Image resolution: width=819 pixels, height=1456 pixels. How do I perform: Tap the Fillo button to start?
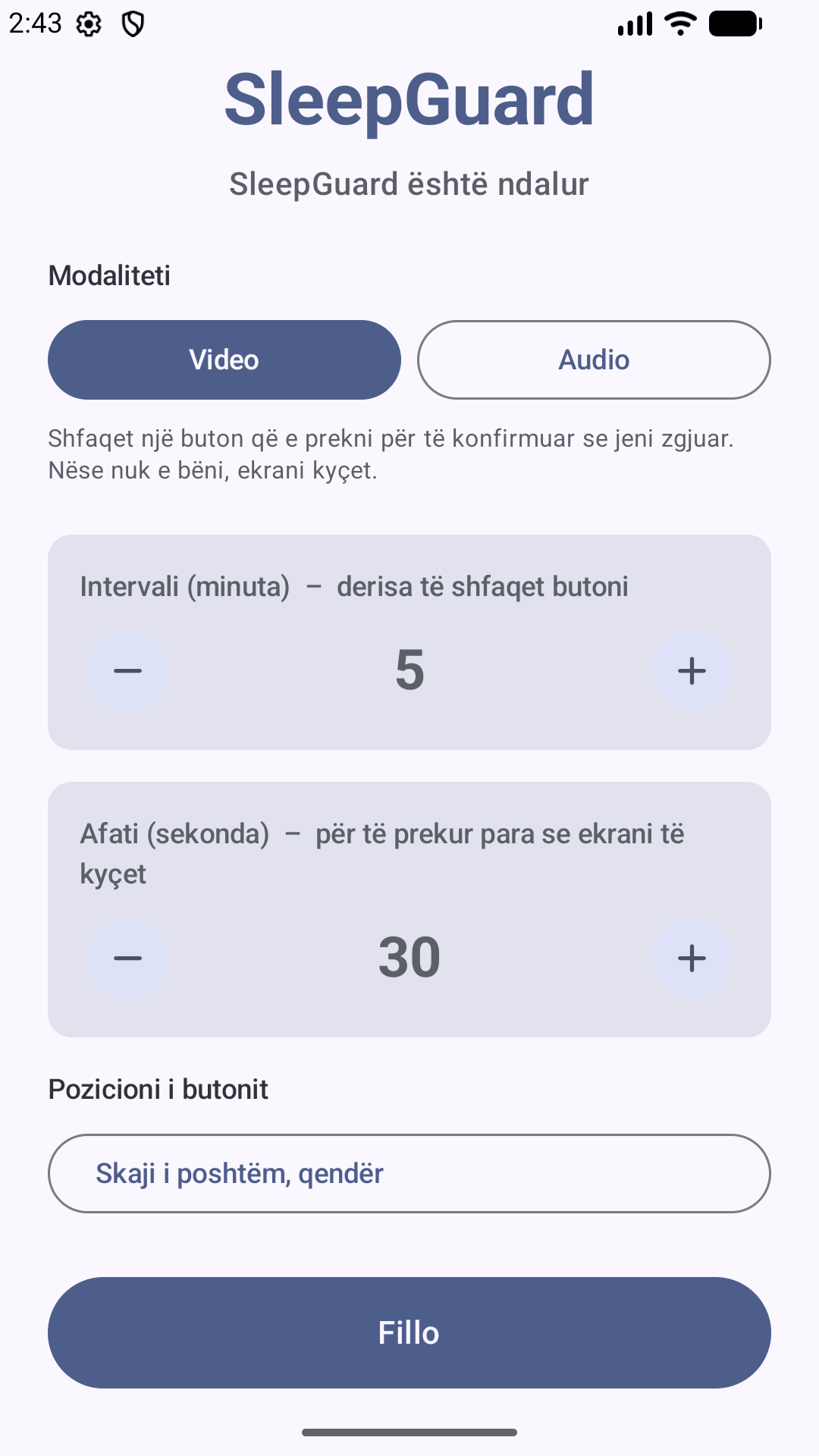click(409, 1332)
